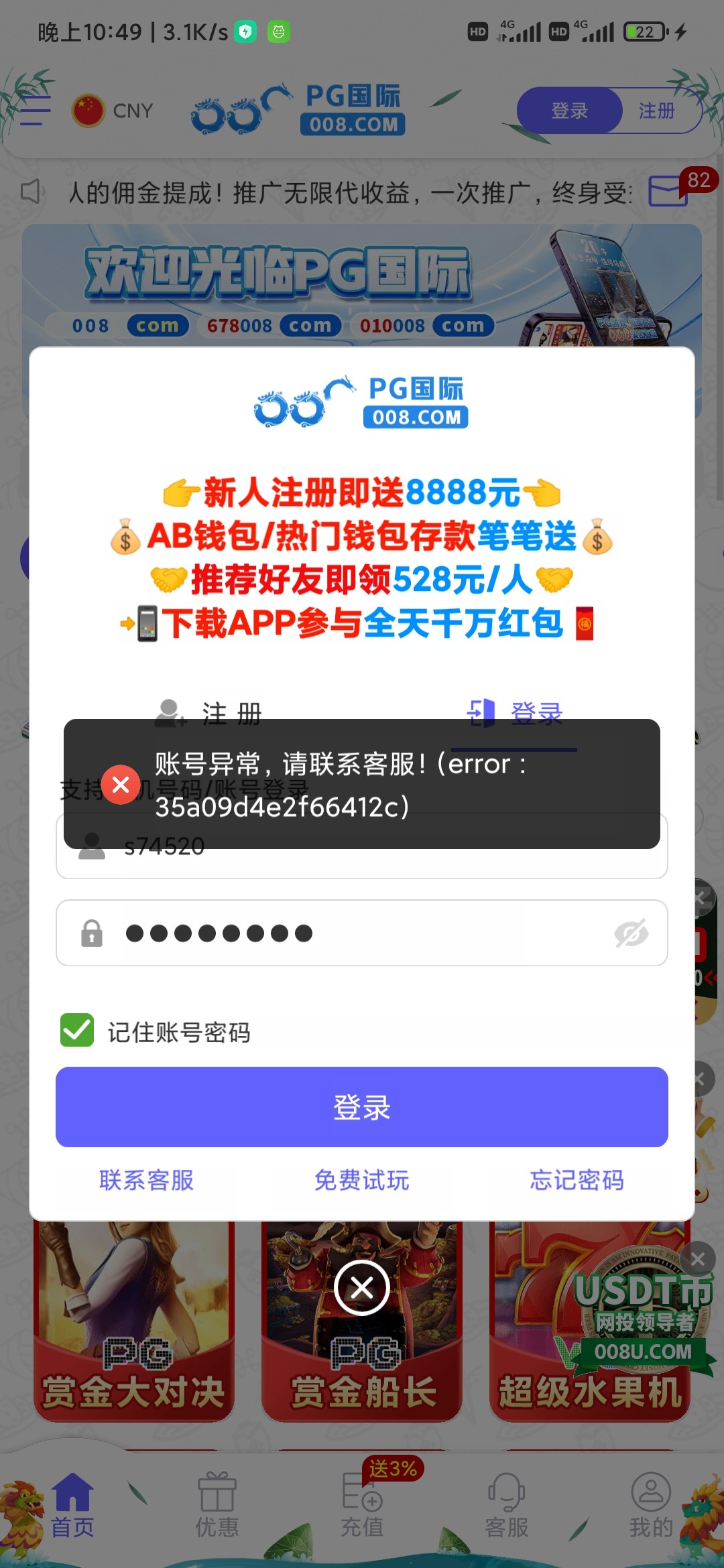The width and height of the screenshot is (724, 1568).
Task: Open the hamburger drawer menu
Action: (35, 111)
